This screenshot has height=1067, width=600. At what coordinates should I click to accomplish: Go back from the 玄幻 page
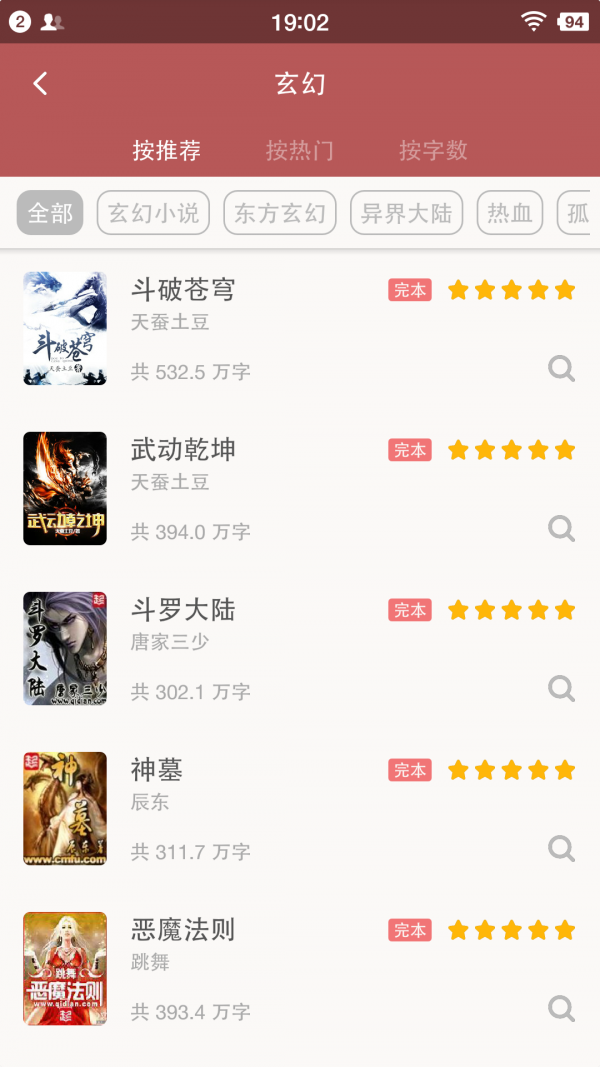point(40,84)
